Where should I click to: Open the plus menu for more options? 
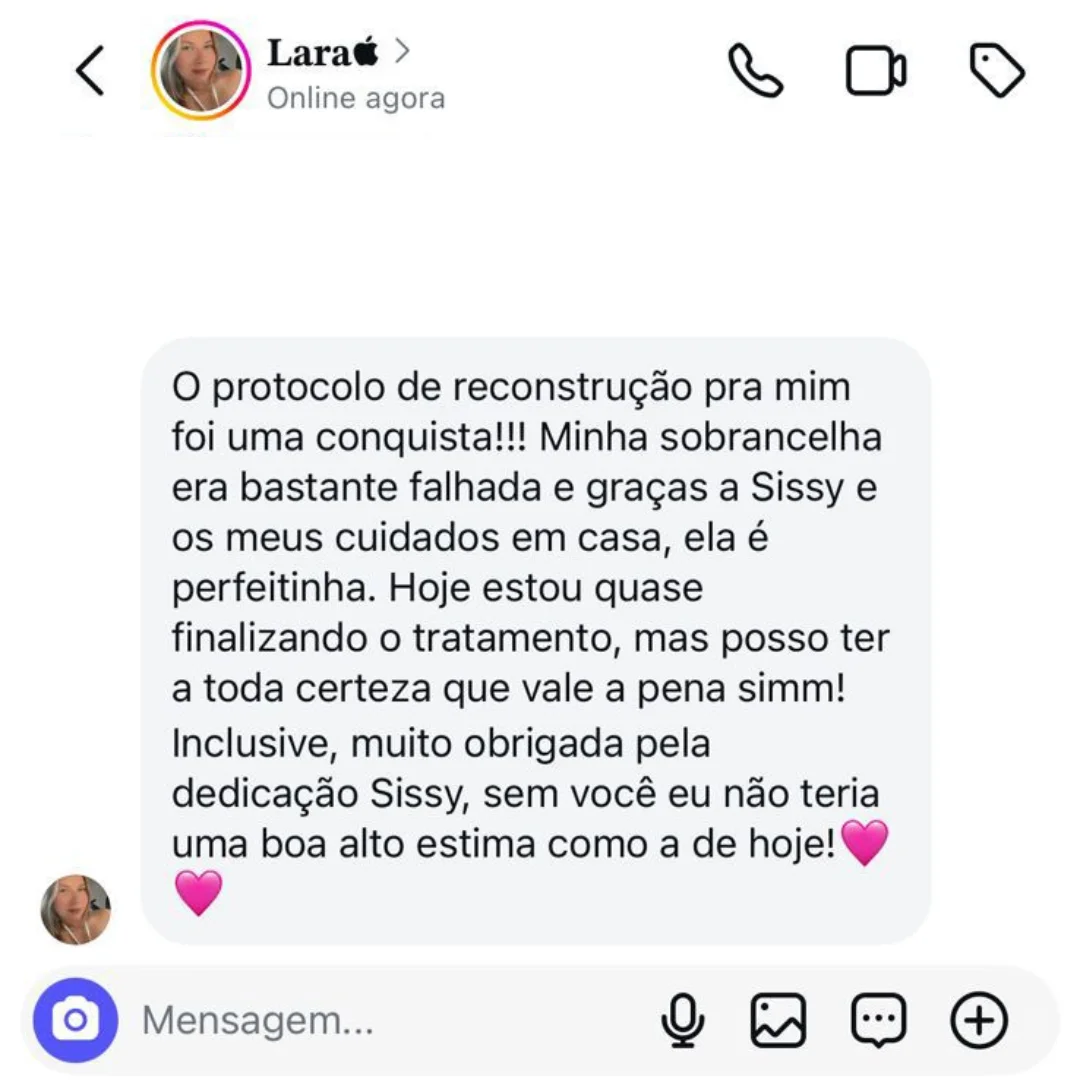tap(977, 1021)
